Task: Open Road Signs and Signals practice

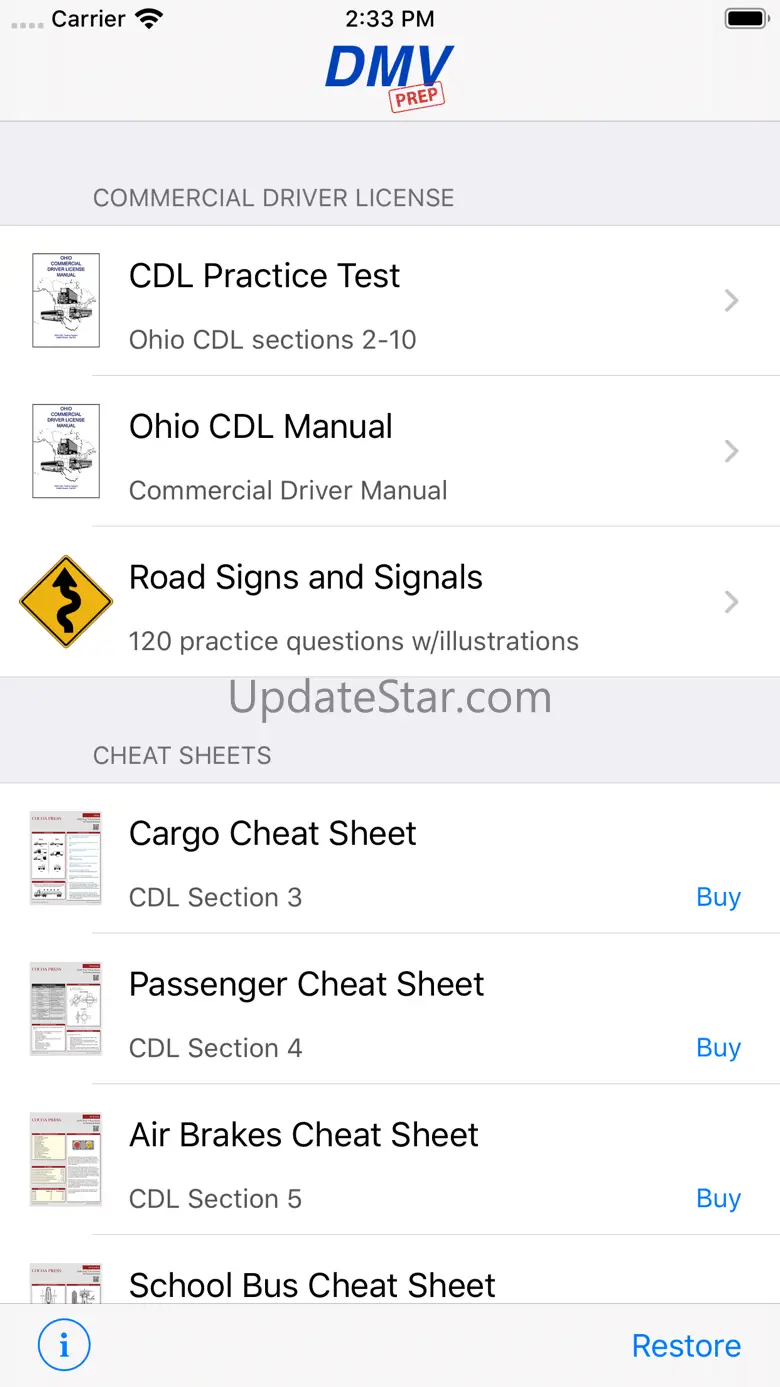Action: [x=390, y=602]
